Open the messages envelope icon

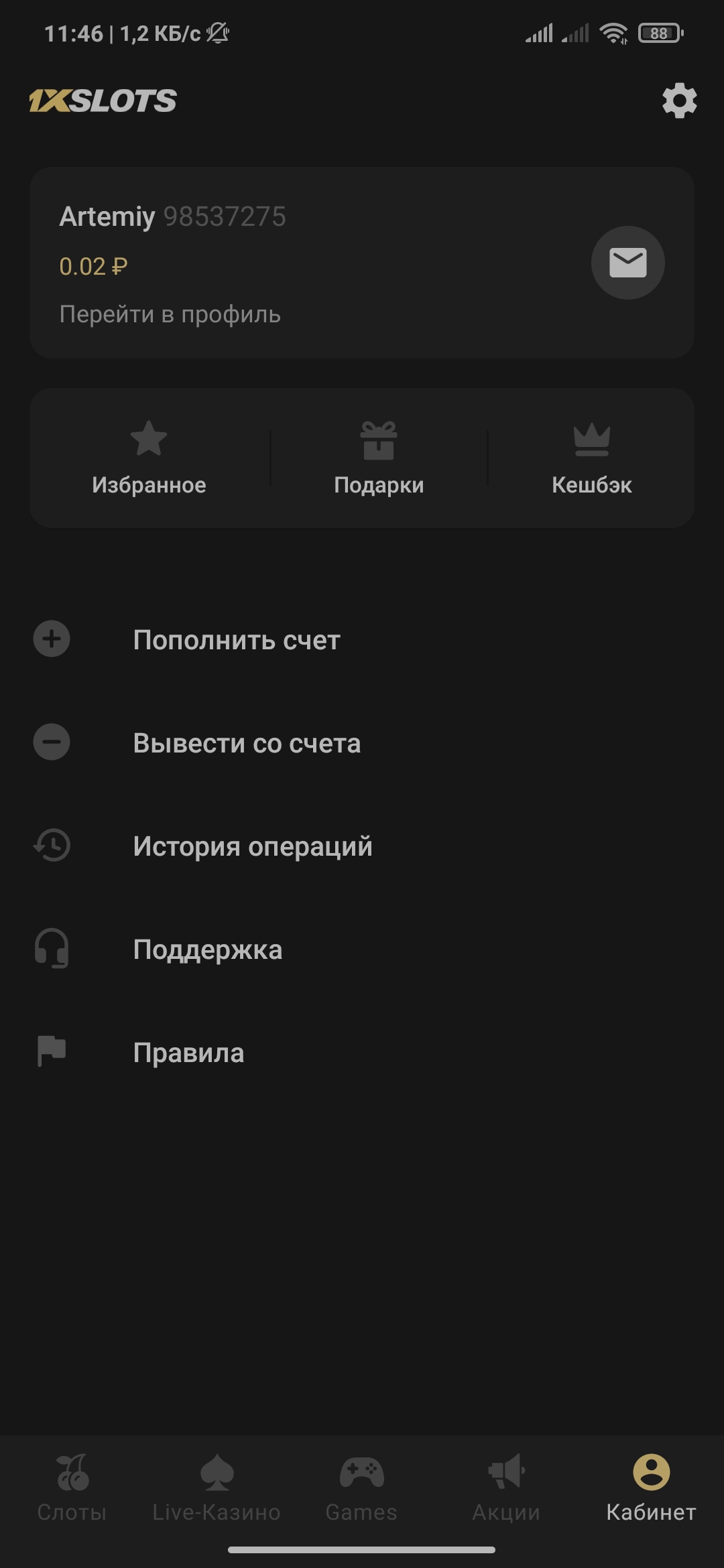pos(627,263)
